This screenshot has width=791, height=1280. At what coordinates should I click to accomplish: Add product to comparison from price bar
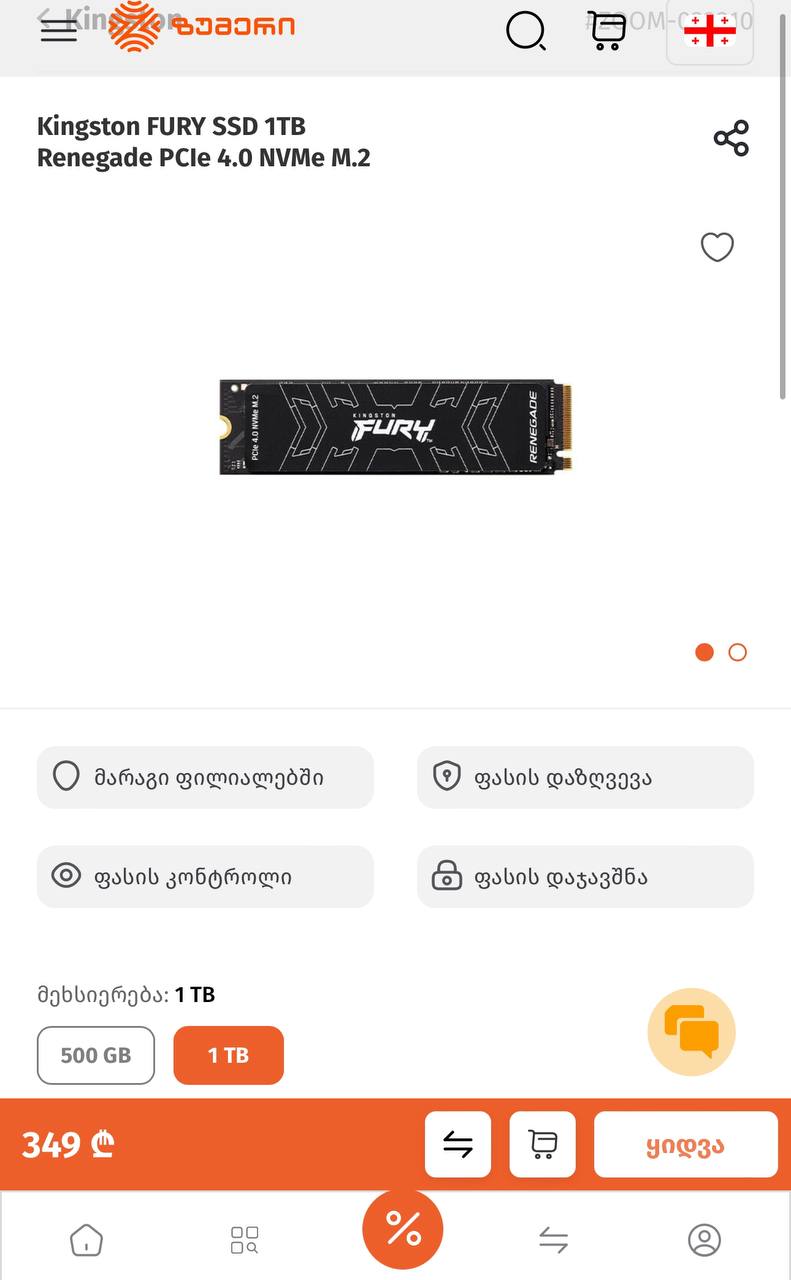click(458, 1144)
